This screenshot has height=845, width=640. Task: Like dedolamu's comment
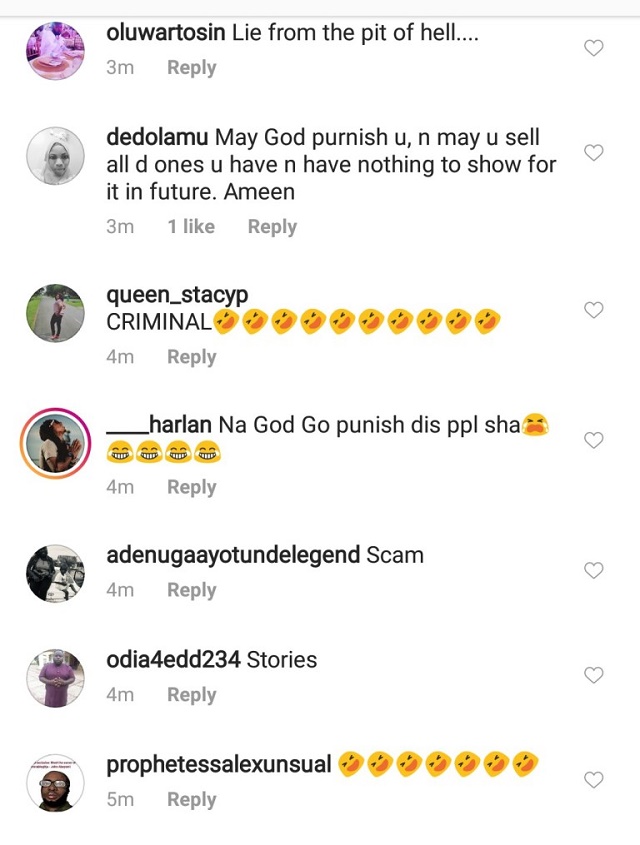(x=593, y=153)
